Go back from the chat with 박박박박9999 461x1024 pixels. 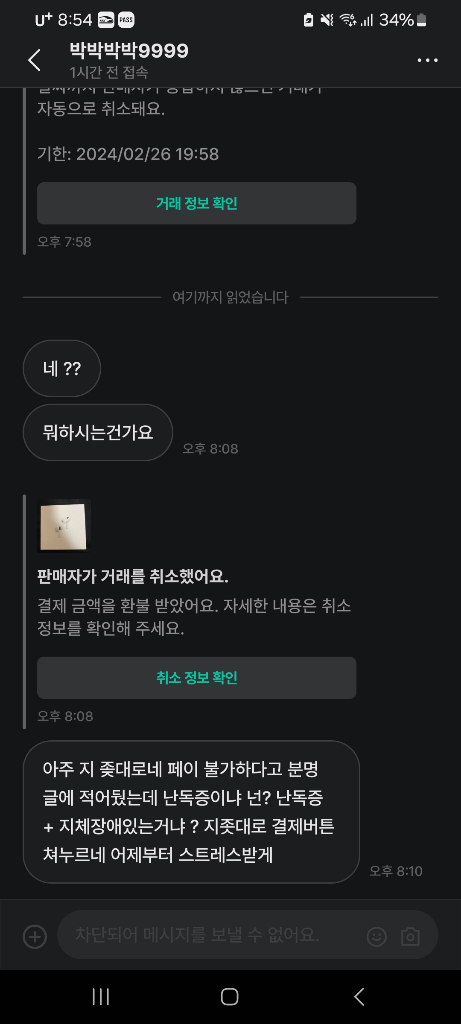(x=35, y=60)
